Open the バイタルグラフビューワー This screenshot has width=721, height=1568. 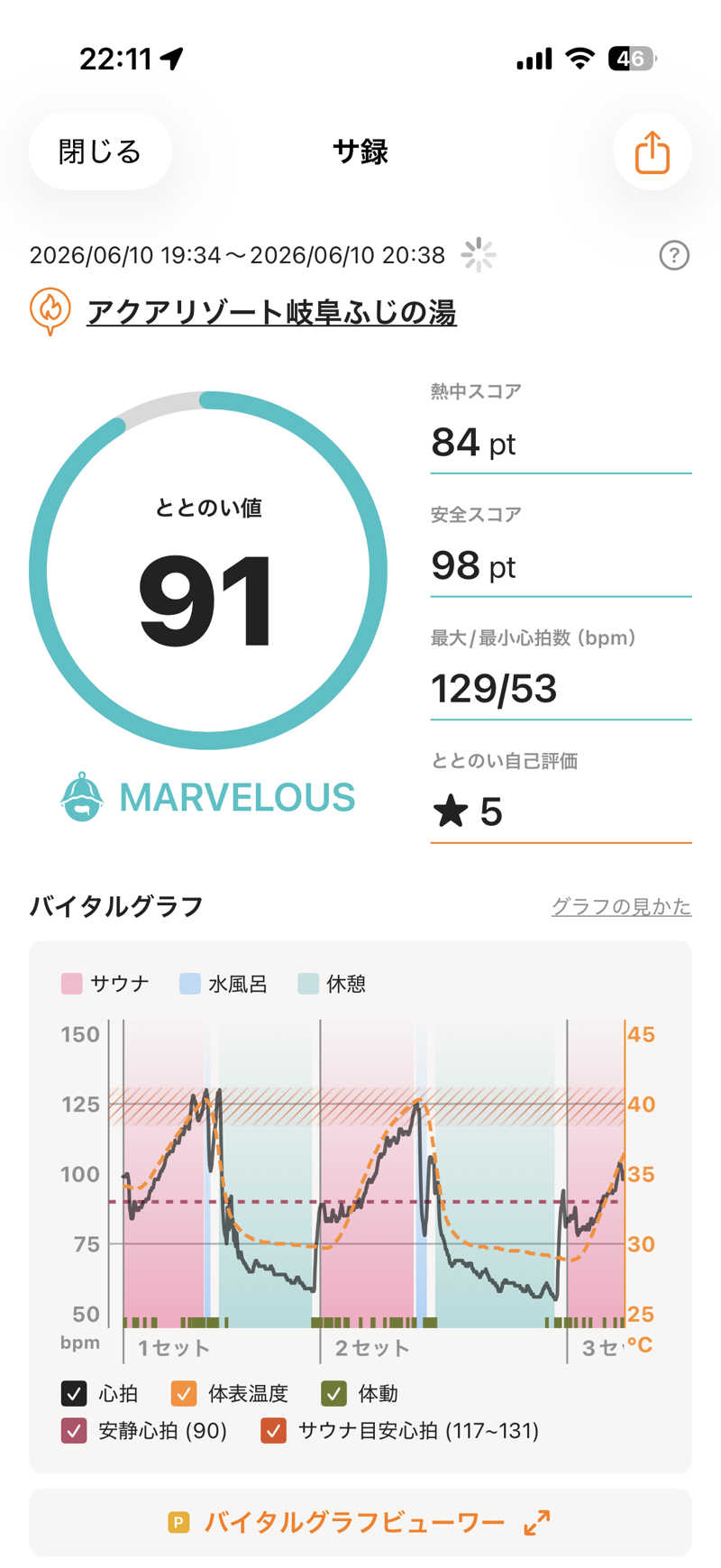pyautogui.click(x=360, y=1523)
